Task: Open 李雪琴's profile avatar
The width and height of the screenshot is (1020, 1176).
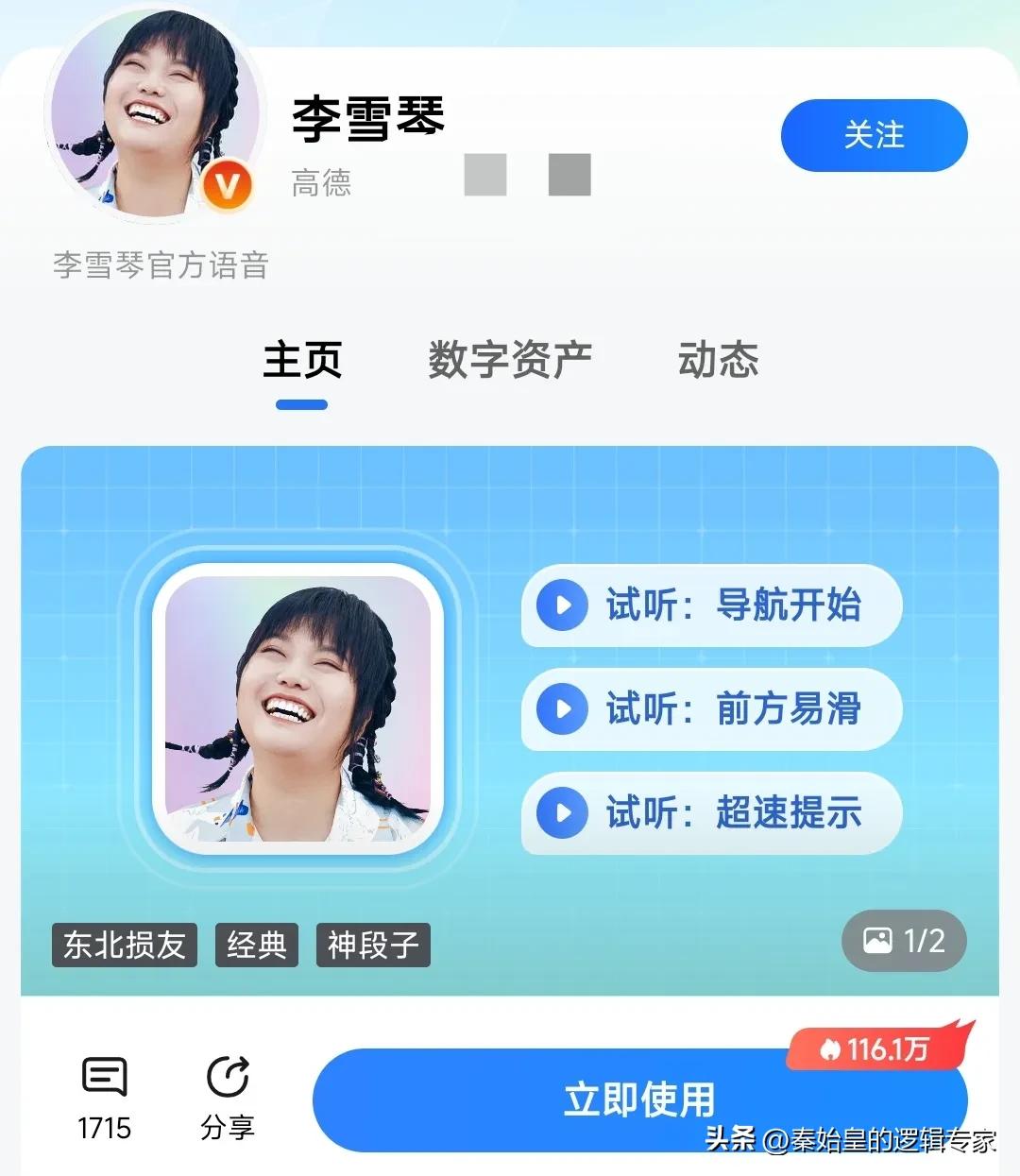Action: (151, 115)
